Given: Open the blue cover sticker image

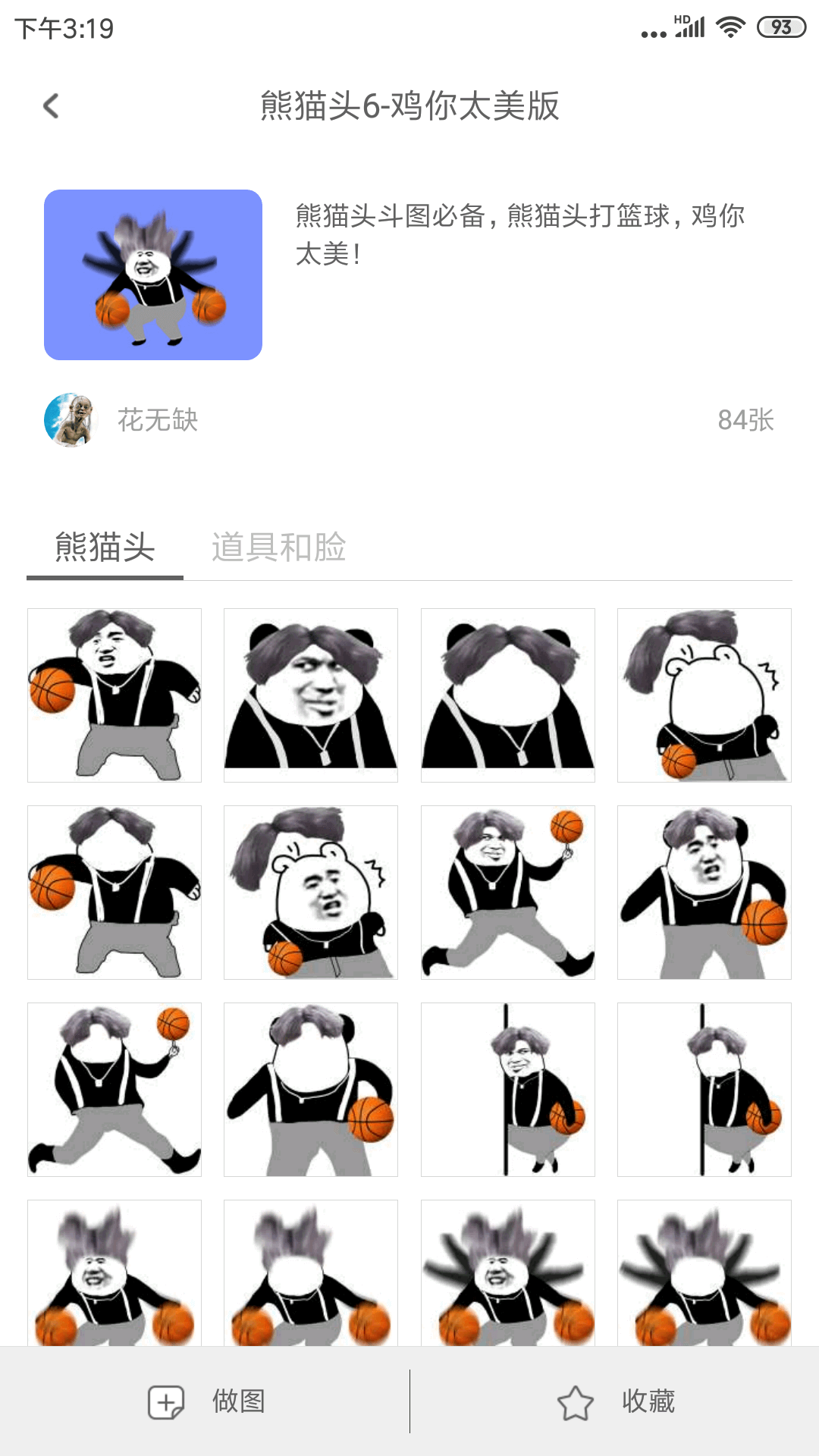Looking at the screenshot, I should click(153, 275).
